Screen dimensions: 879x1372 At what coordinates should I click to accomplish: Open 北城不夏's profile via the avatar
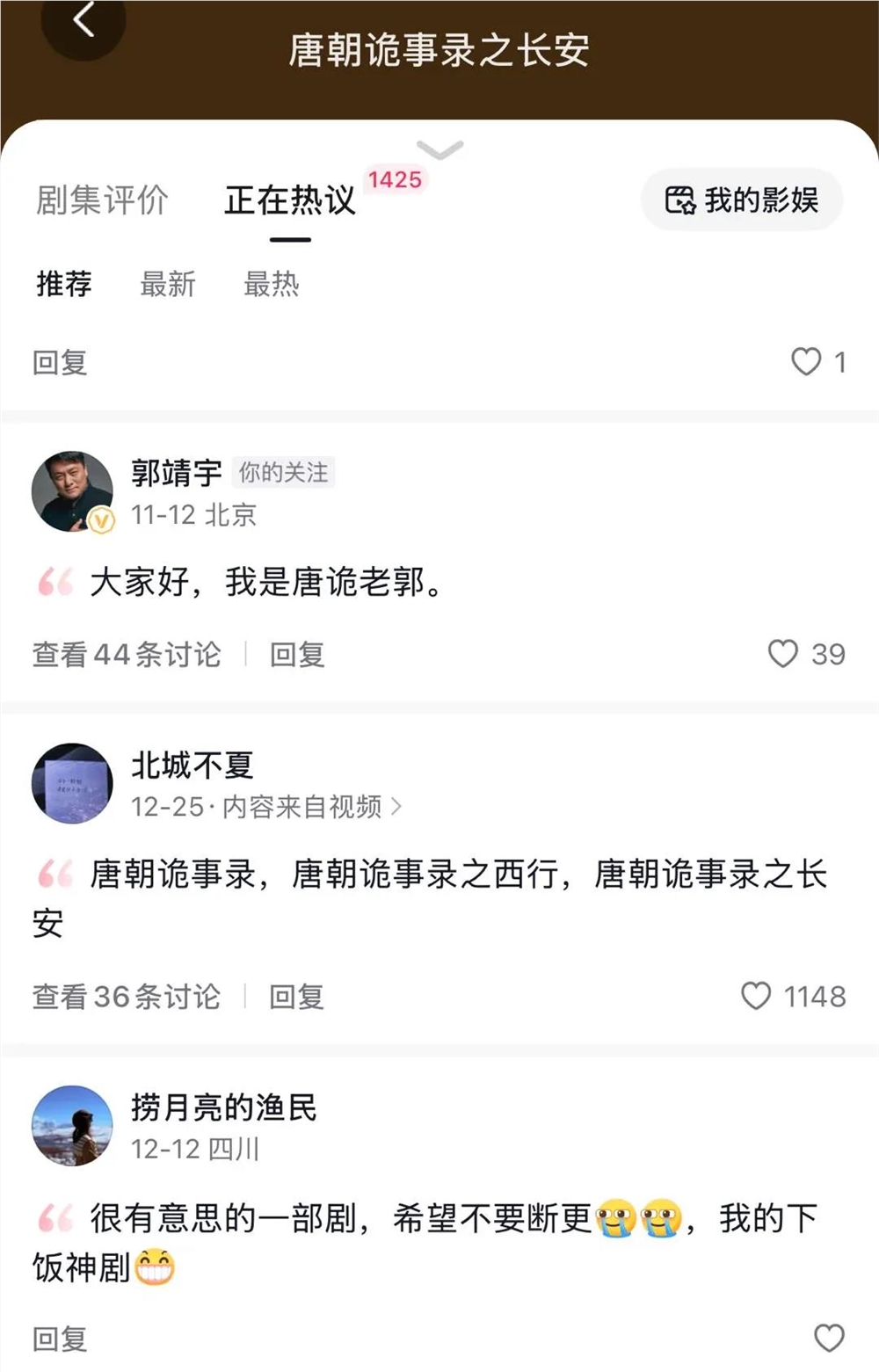coord(71,782)
